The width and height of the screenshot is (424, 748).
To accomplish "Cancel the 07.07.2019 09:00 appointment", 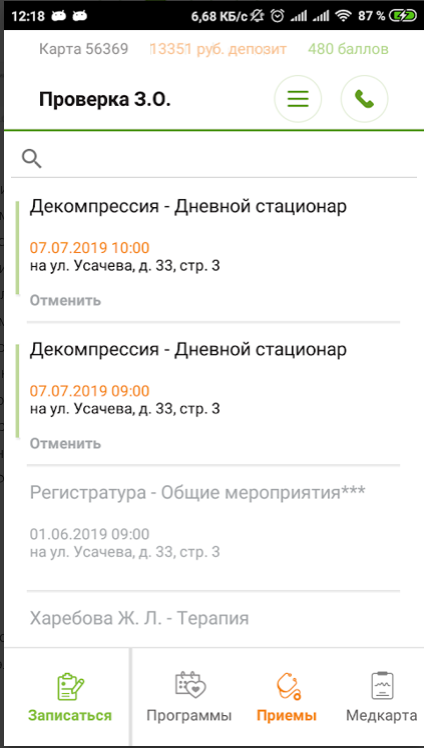I will [65, 444].
